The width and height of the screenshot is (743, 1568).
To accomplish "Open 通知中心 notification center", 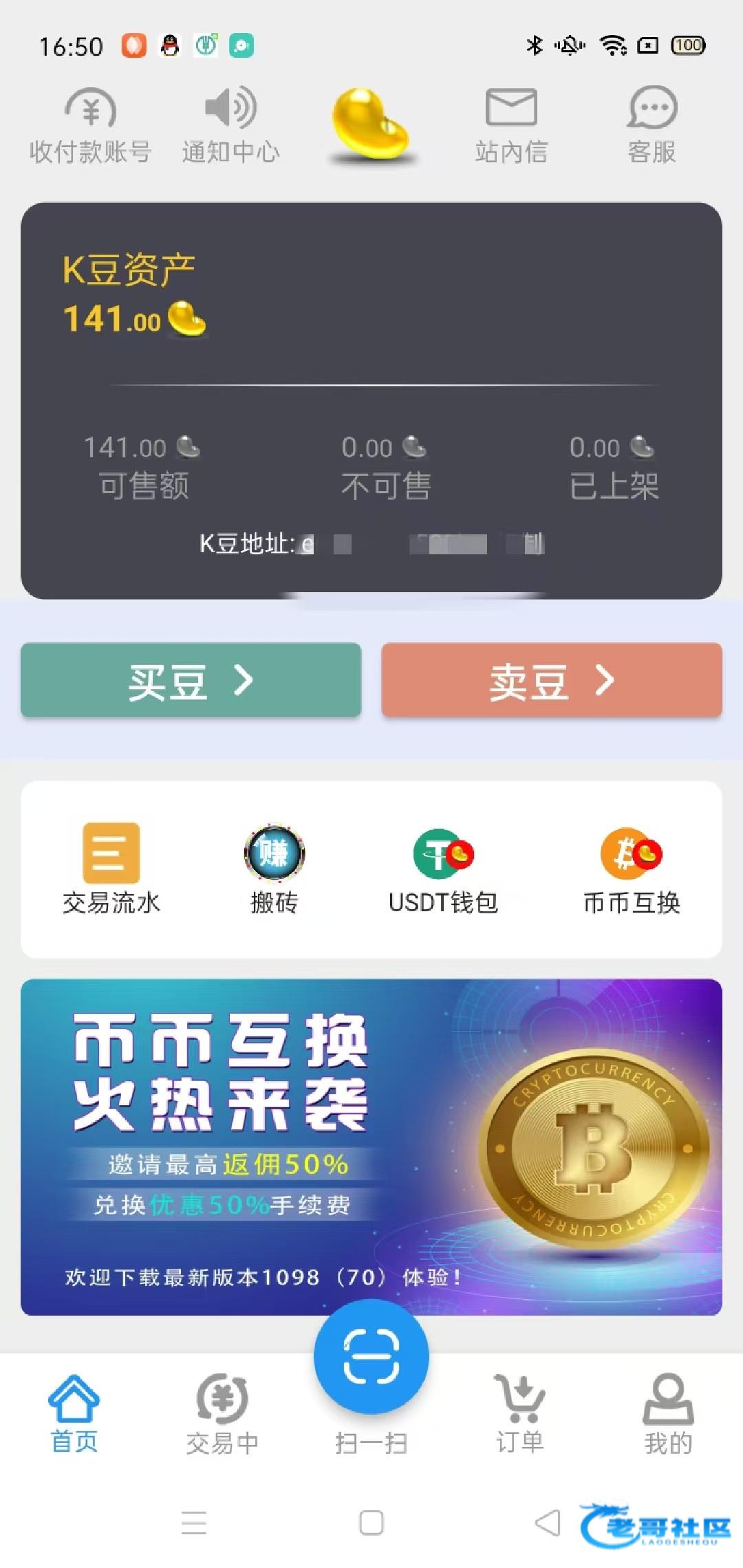I will coord(230,125).
